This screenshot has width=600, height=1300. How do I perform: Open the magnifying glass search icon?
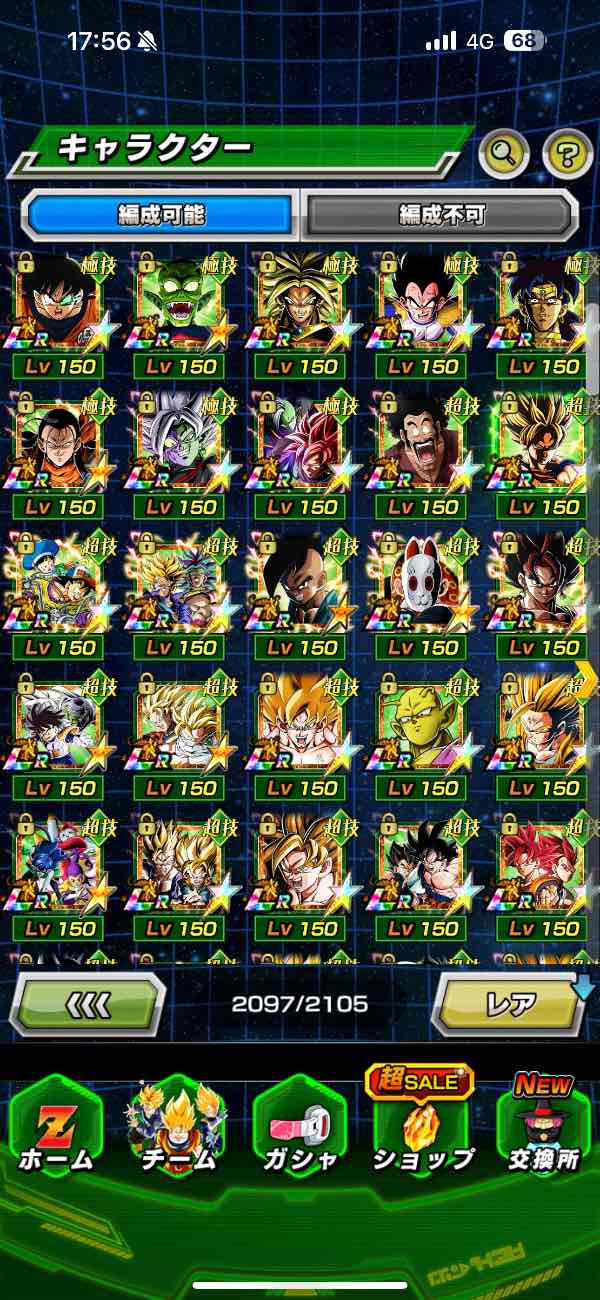(x=504, y=154)
